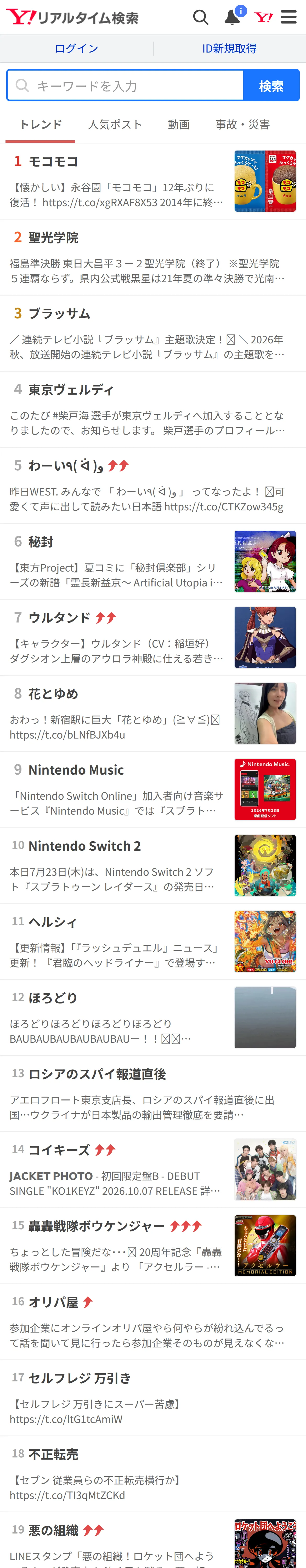The image size is (306, 1568).
Task: Tap the ログイン link
Action: 76,49
